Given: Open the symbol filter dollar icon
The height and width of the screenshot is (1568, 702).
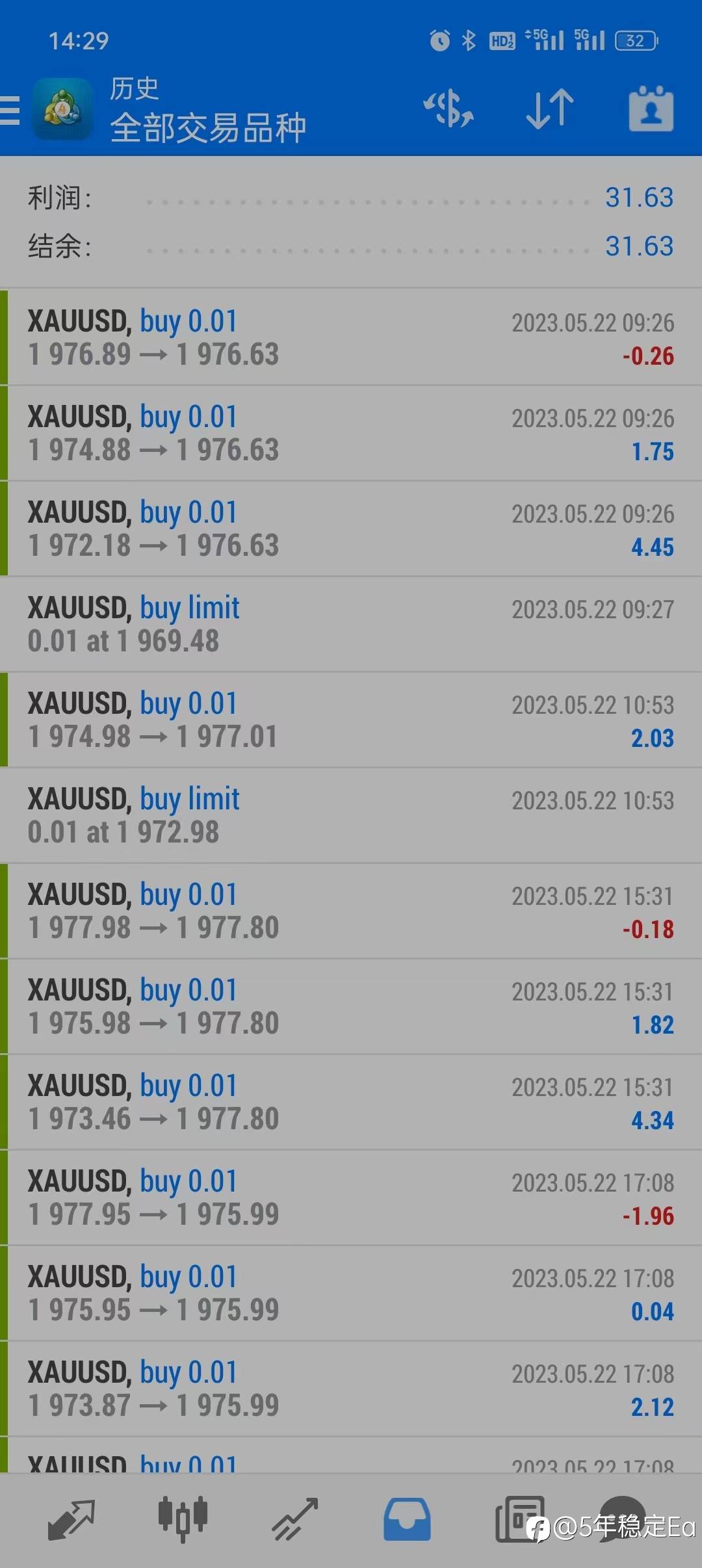Looking at the screenshot, I should point(449,109).
